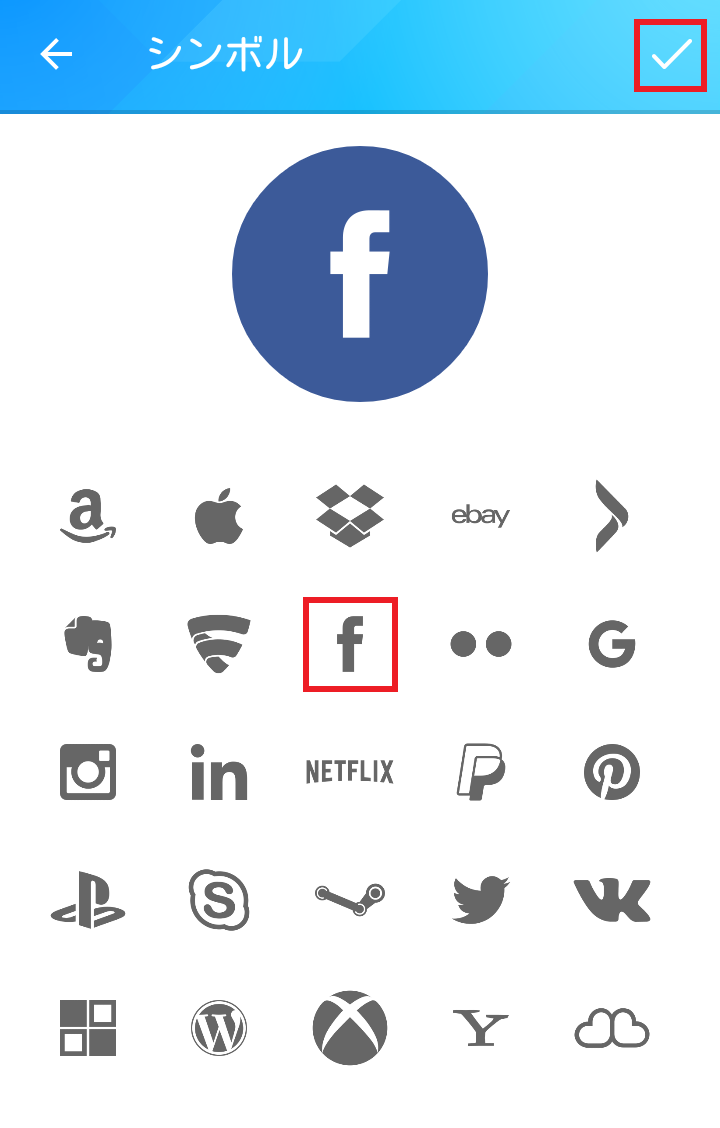Choose the Skype symbol
720x1128 pixels.
coord(219,900)
